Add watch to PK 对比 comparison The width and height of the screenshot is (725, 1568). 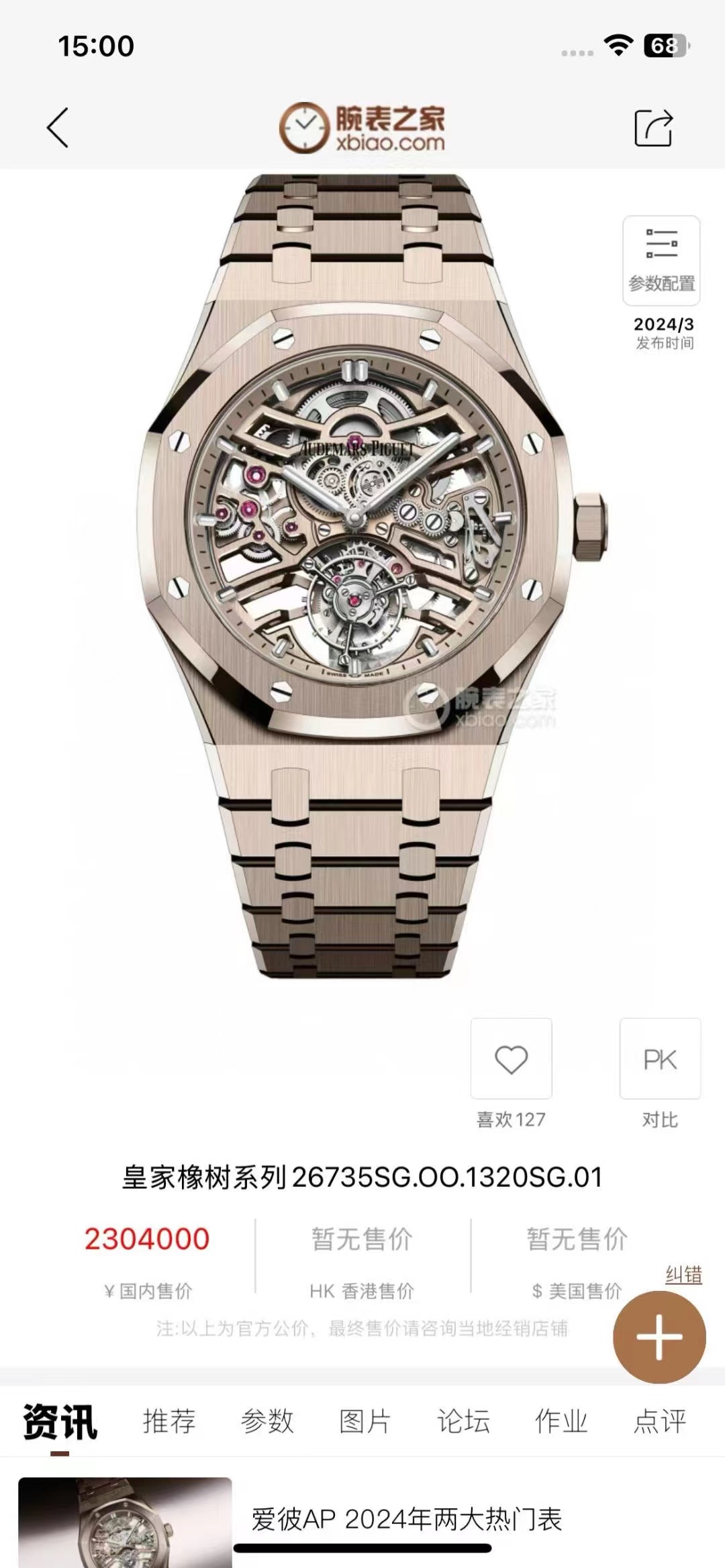click(660, 1059)
